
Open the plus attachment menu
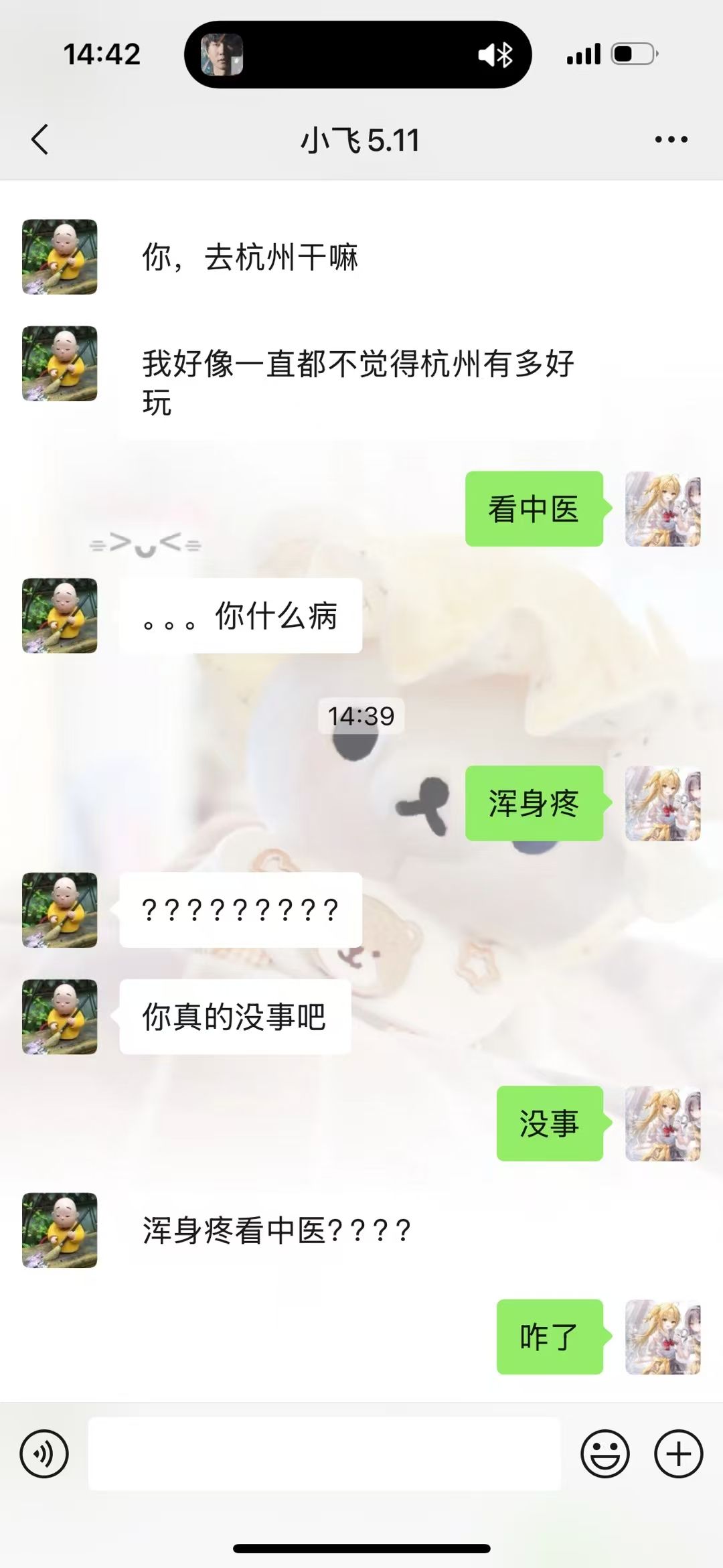(678, 1454)
